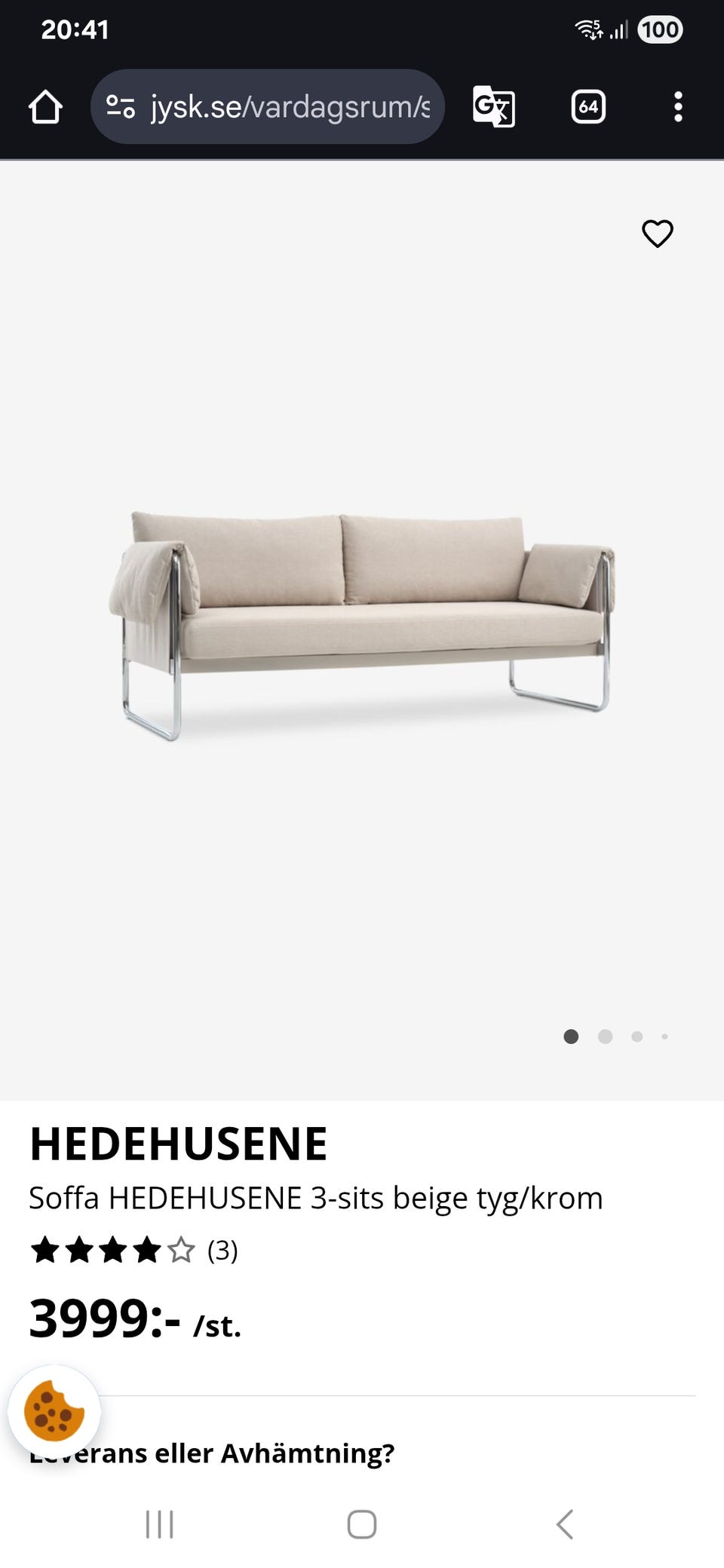Tap the heart icon to favorite the sofa
The width and height of the screenshot is (724, 1568).
(x=657, y=234)
